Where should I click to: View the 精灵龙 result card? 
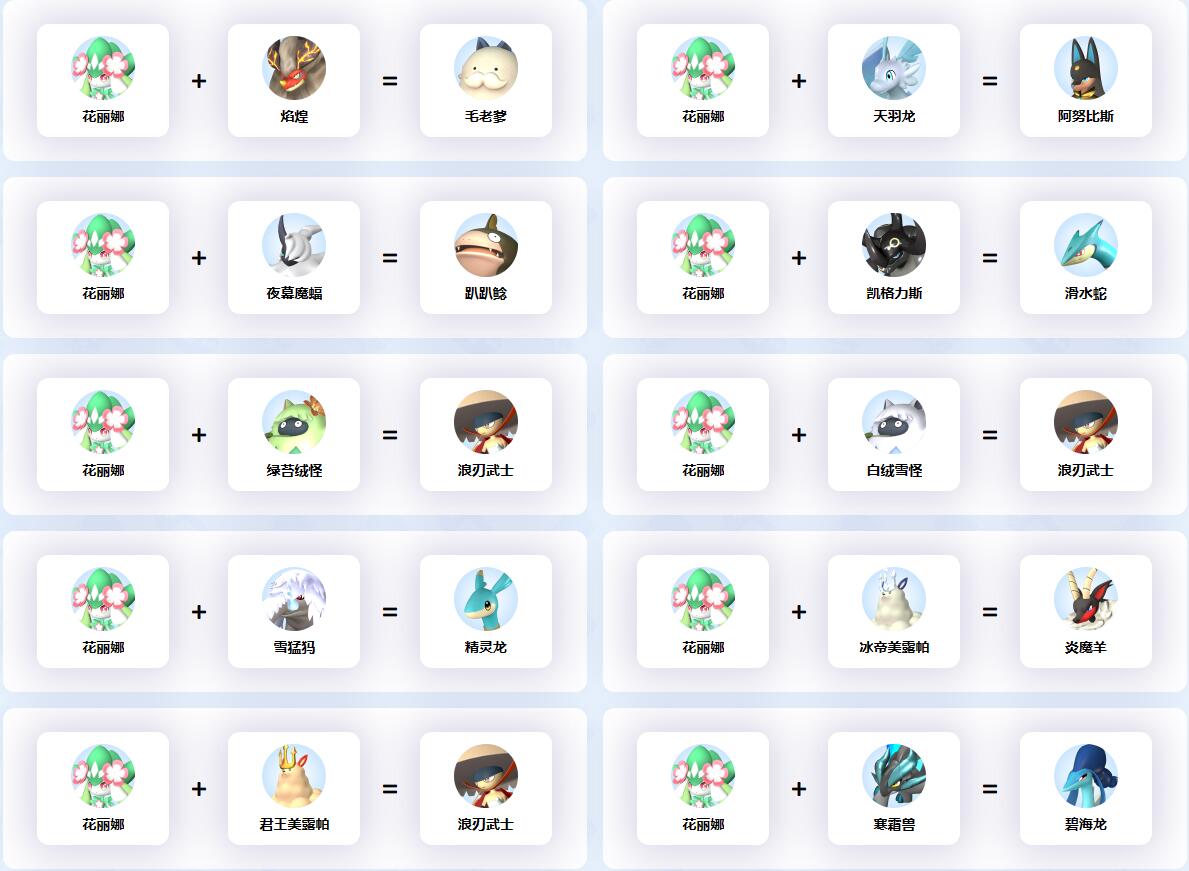click(x=486, y=612)
